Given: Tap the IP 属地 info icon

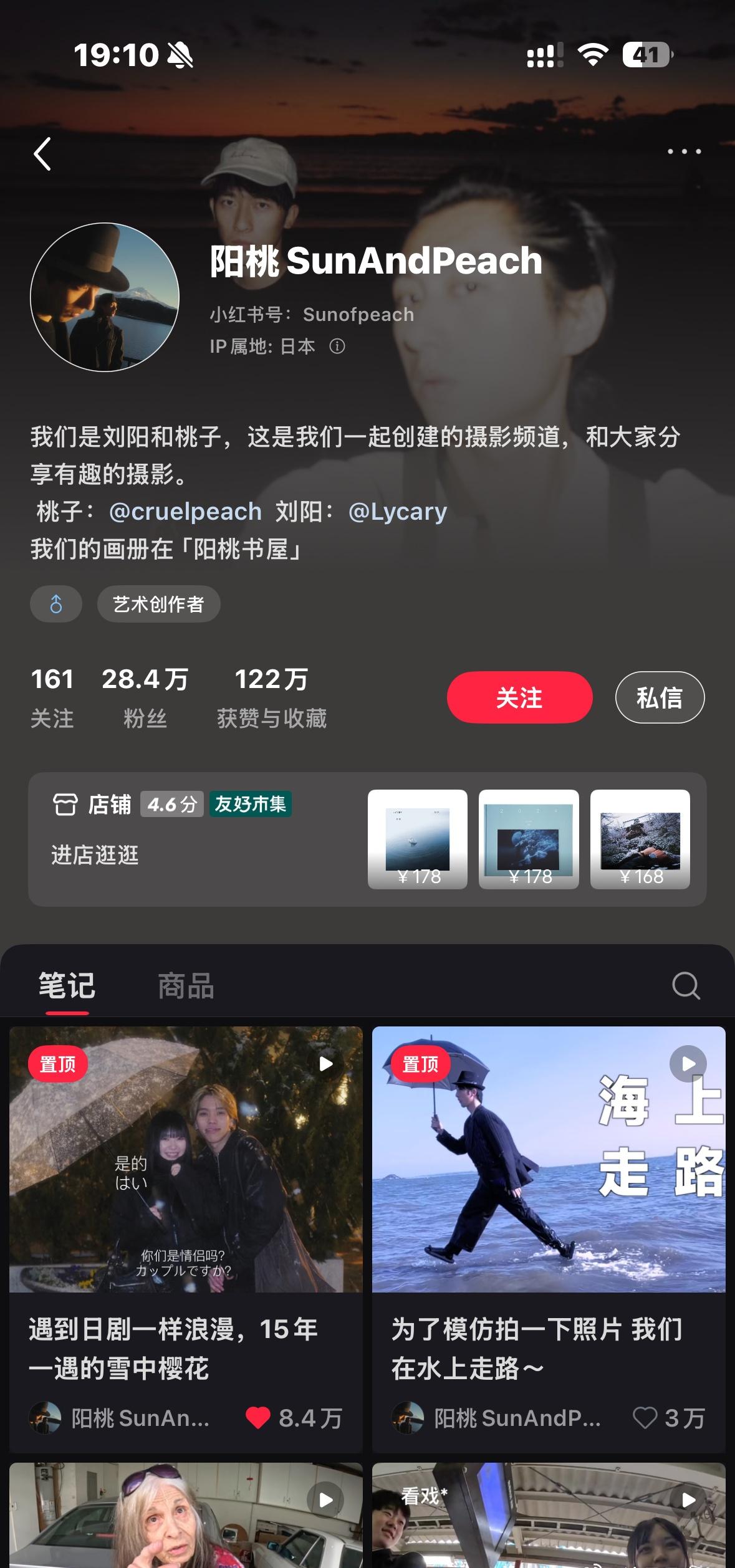Looking at the screenshot, I should (x=336, y=347).
